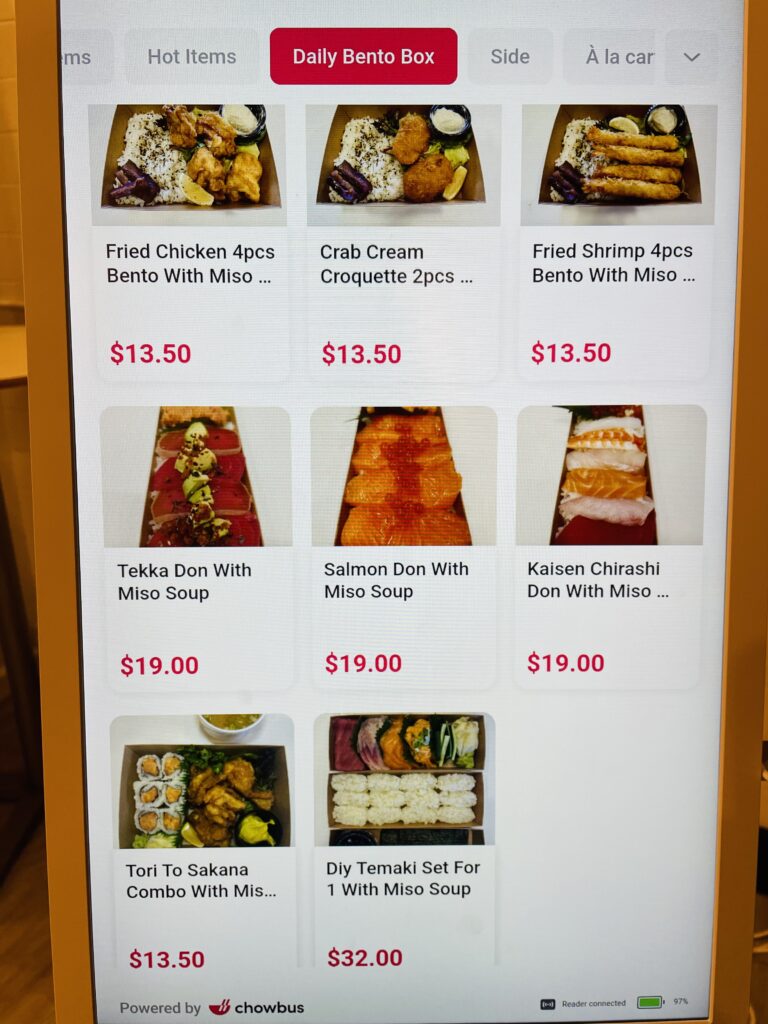Choose the Crab Cream Croquette 2pcs bento
This screenshot has width=768, height=1024.
(403, 240)
